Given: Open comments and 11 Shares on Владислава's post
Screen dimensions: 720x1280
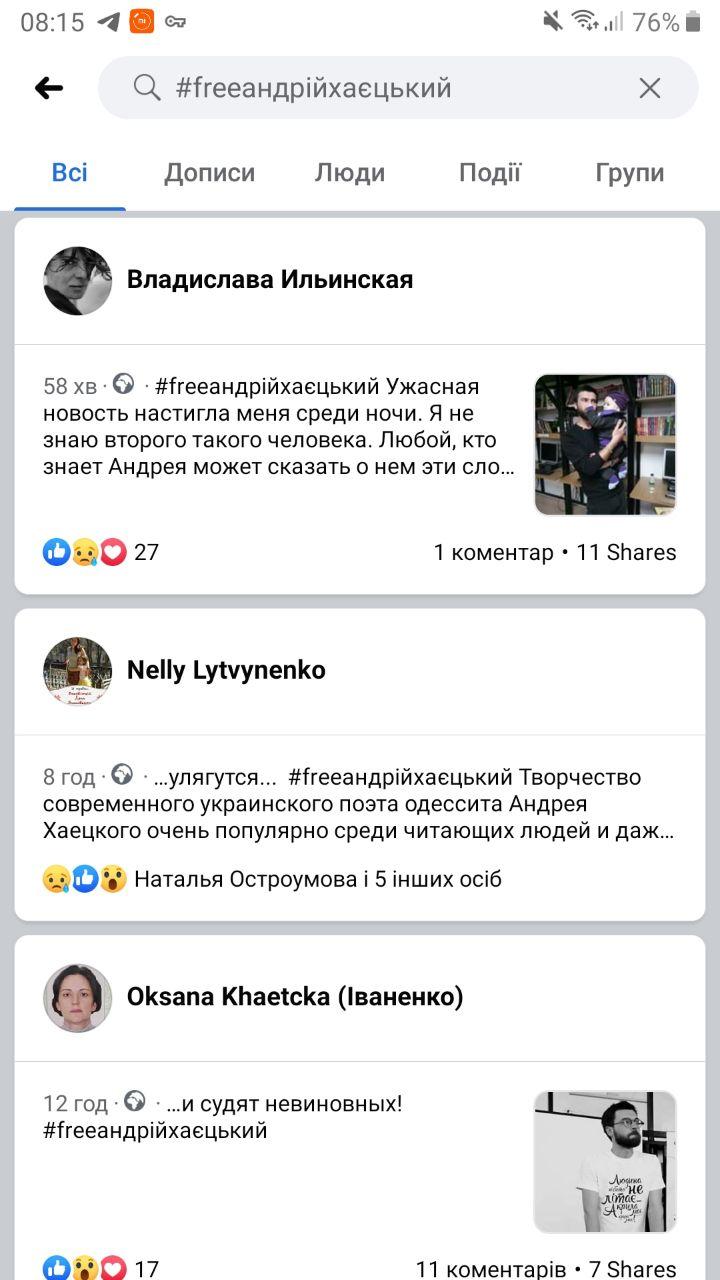Looking at the screenshot, I should (x=555, y=552).
